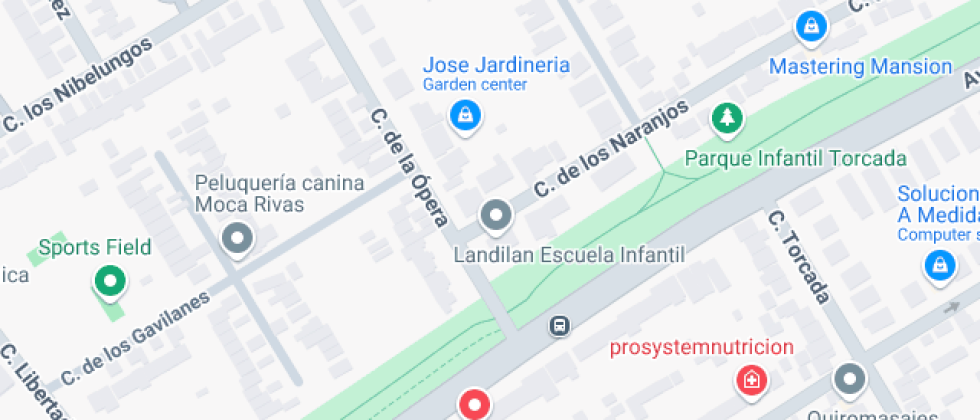
Task: Open the Landilan Escuela Infantil marker
Action: (495, 214)
